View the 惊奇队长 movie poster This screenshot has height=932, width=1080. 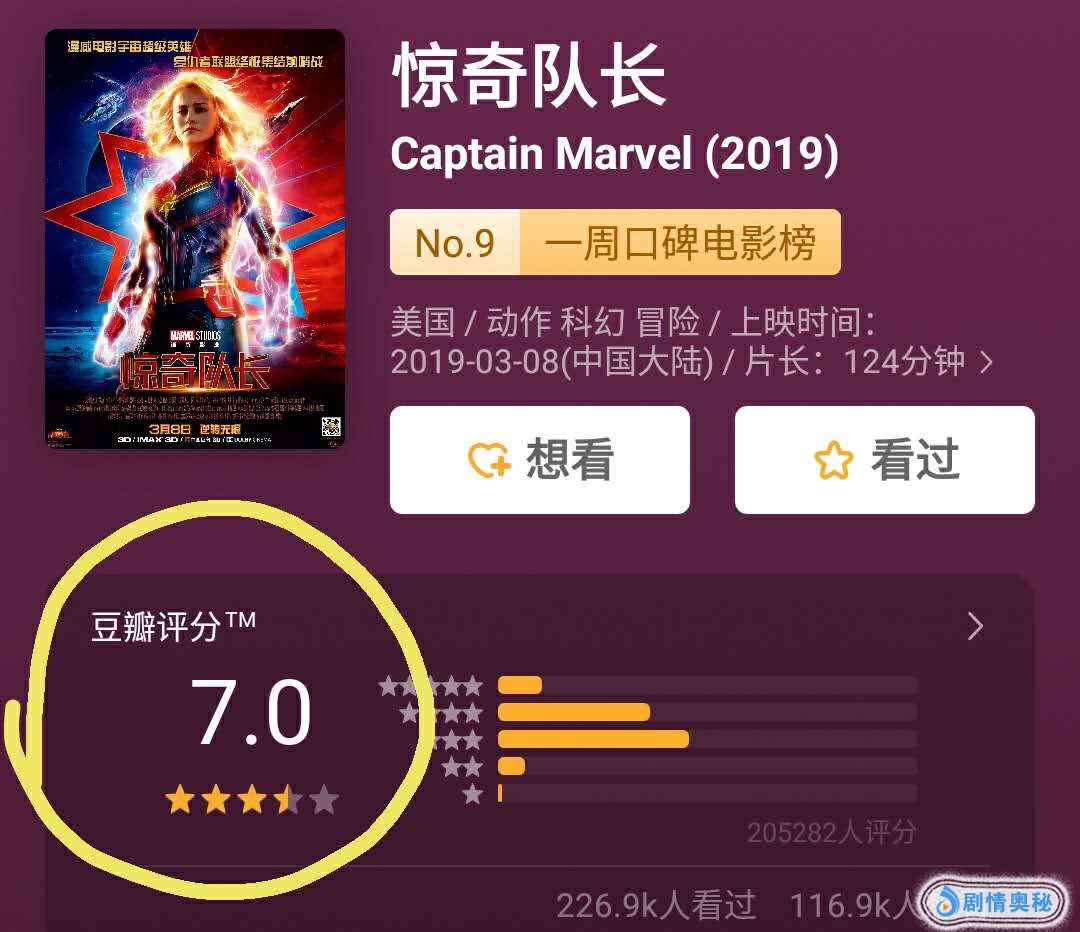pos(195,239)
